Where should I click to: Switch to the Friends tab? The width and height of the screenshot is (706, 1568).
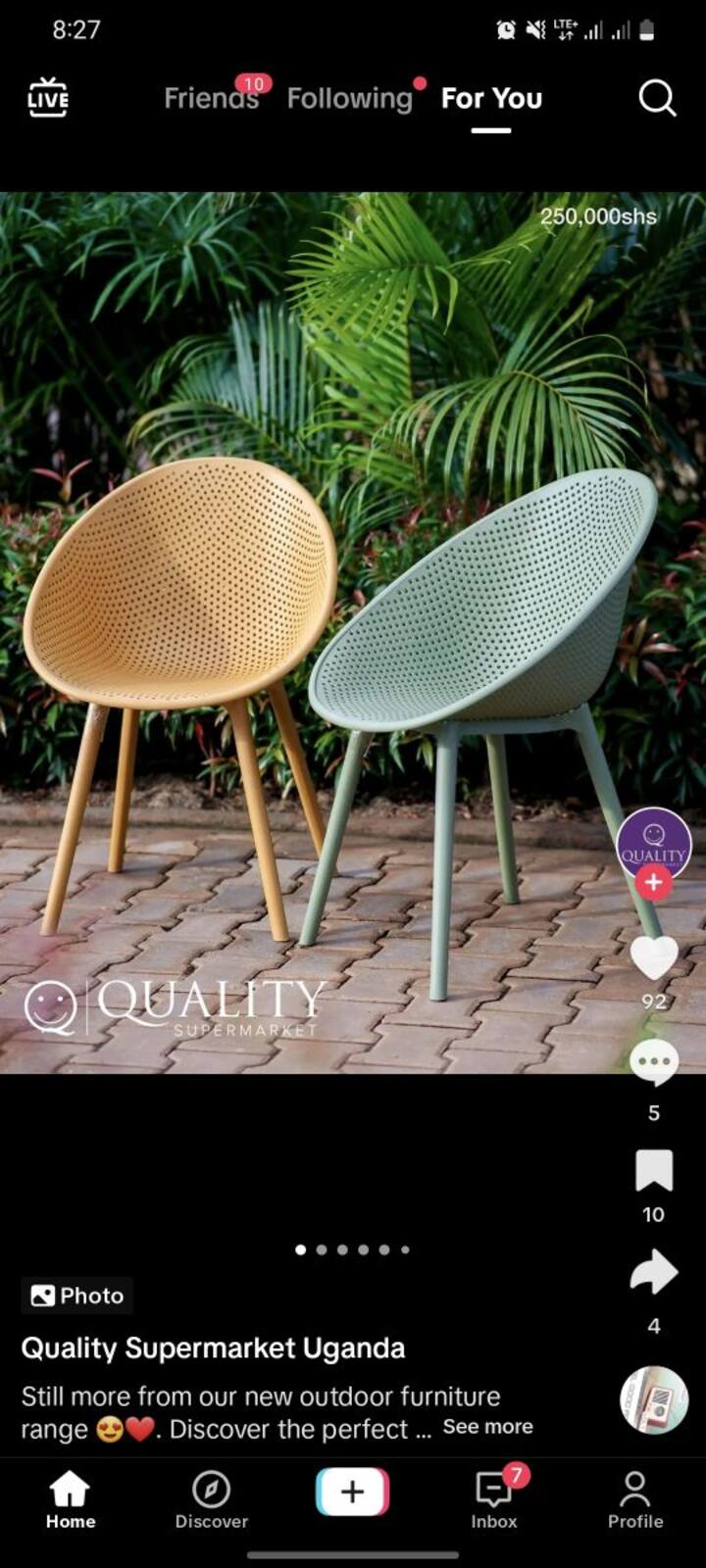pos(211,98)
